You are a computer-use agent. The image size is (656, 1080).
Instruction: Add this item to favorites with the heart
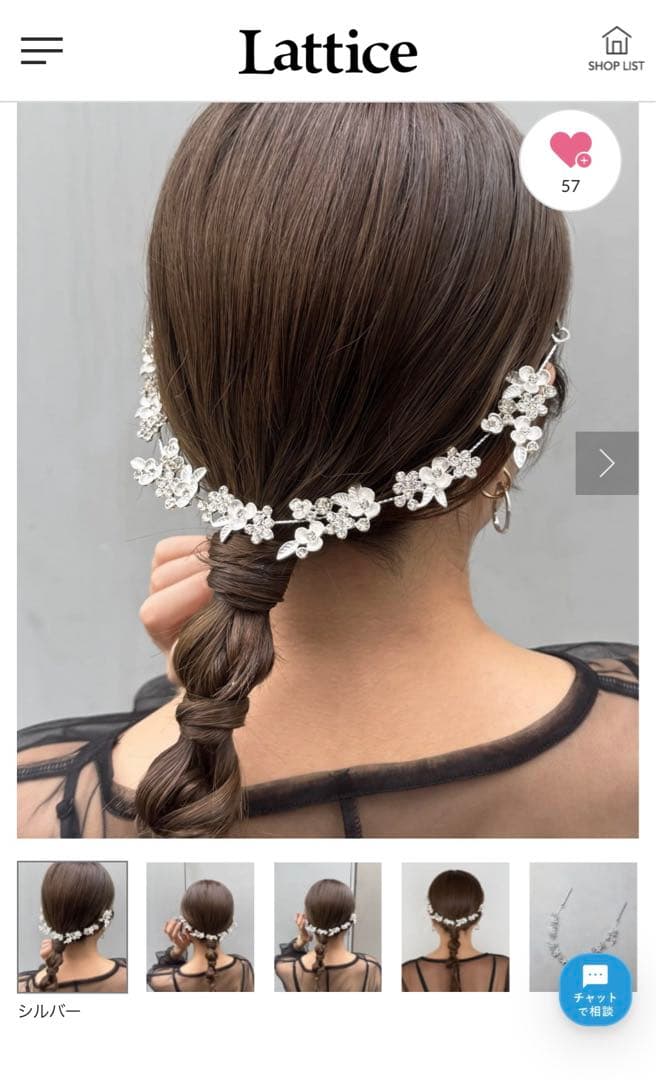pyautogui.click(x=570, y=160)
